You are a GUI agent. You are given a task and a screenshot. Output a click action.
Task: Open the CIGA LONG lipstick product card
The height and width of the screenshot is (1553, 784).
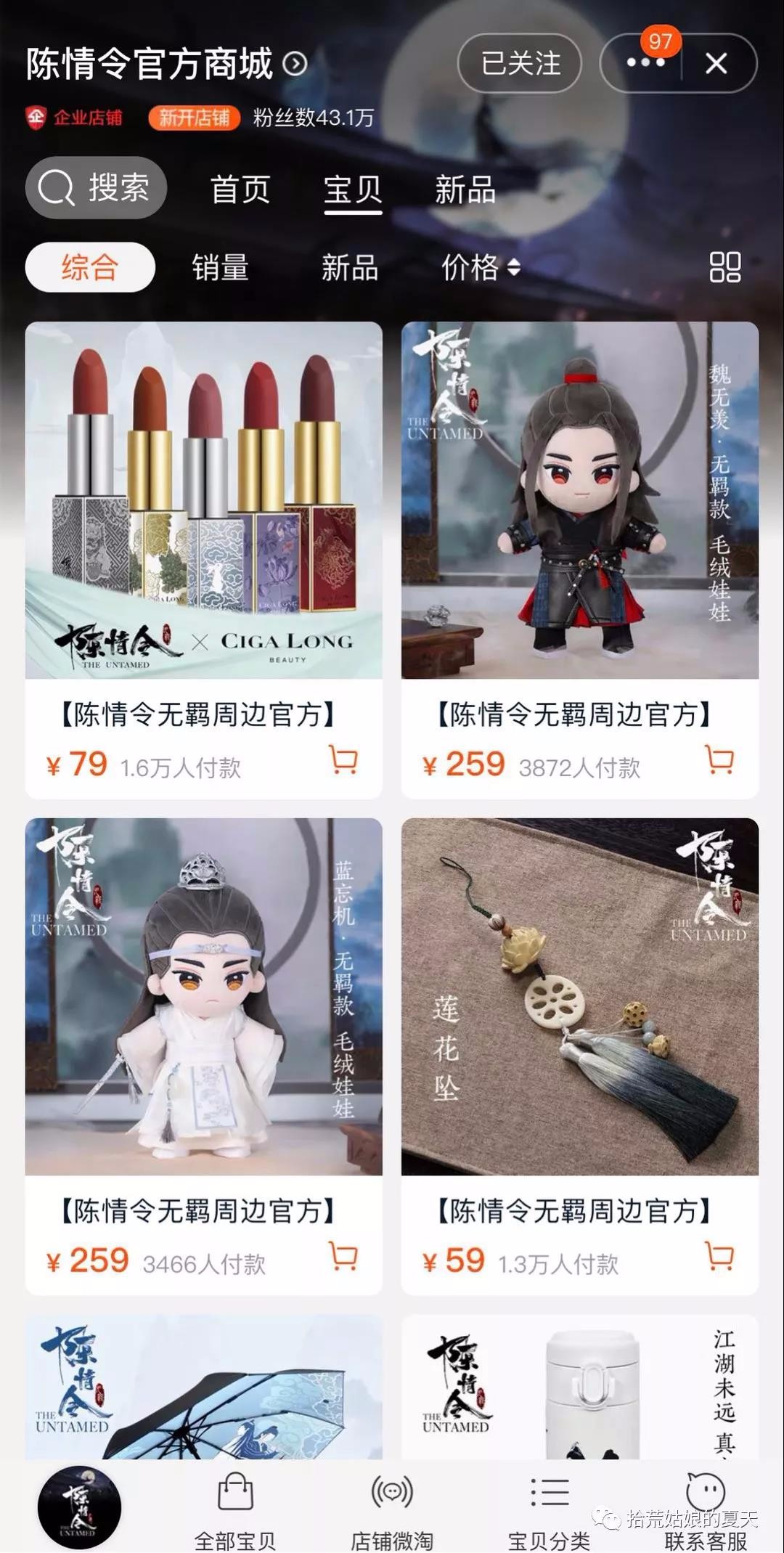tap(203, 501)
